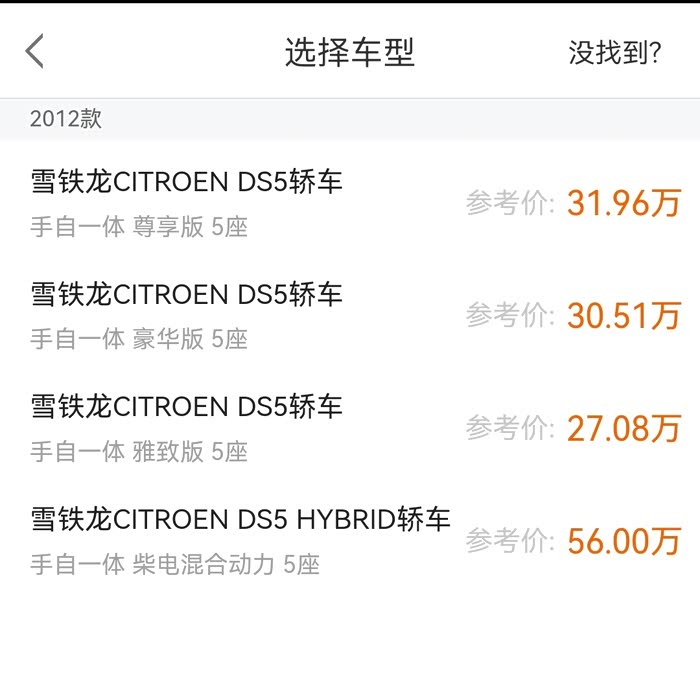Go back using the top-left arrow
700x700 pixels.
36,51
